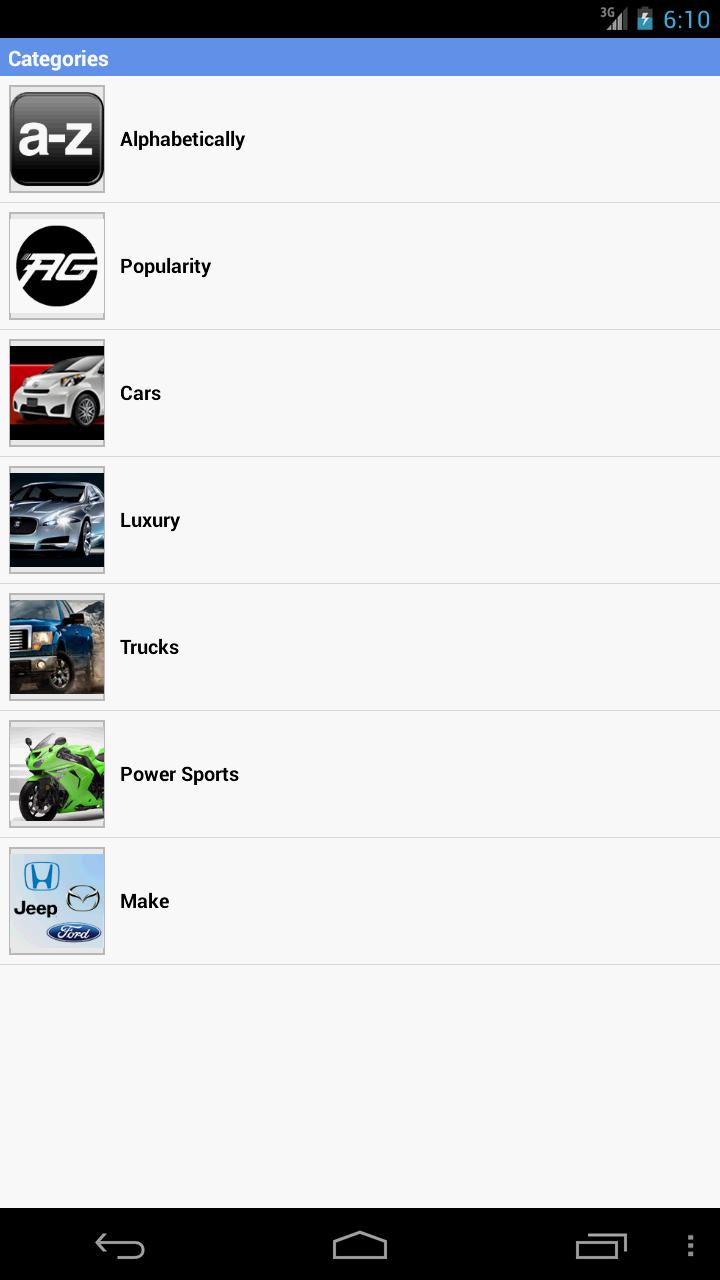Tap the Luxury category car photo
Image resolution: width=720 pixels, height=1280 pixels.
(x=56, y=520)
